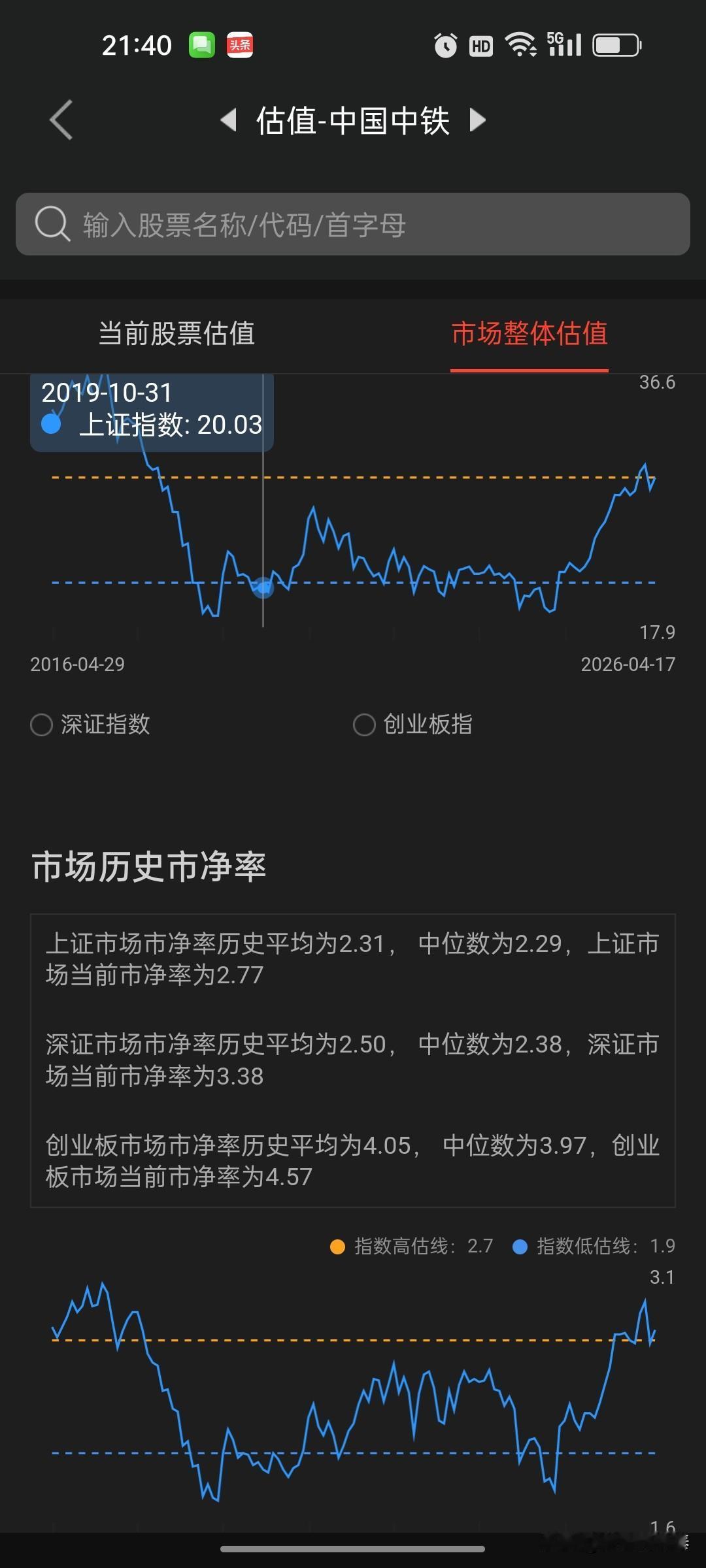The image size is (706, 1568).
Task: Switch to 当前股票估值 tab
Action: [177, 334]
